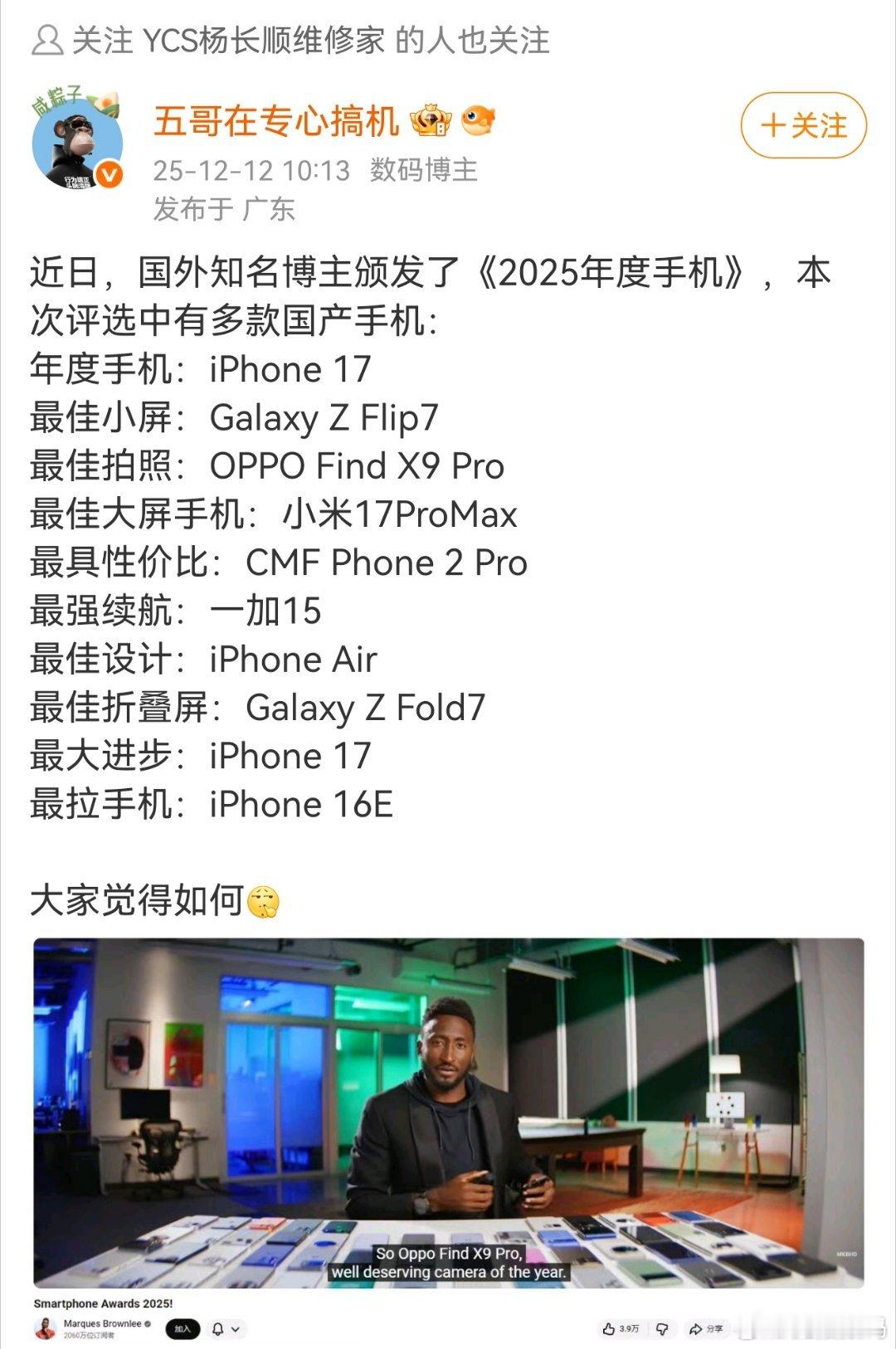Click the golden crown badge beside the username
Screen dimensions: 896x1349
[431, 119]
